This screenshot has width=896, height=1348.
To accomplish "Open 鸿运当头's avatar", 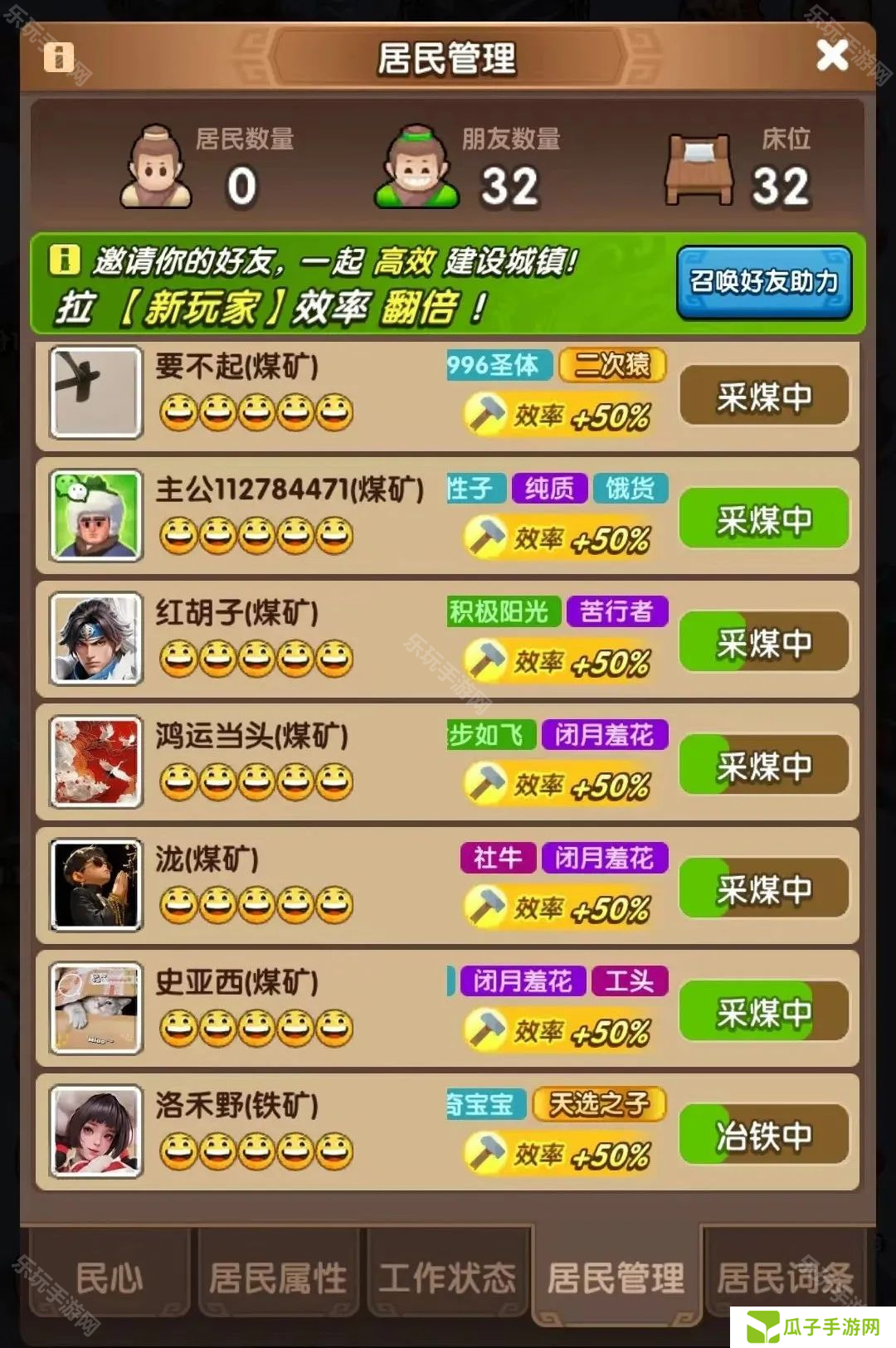I will (95, 762).
